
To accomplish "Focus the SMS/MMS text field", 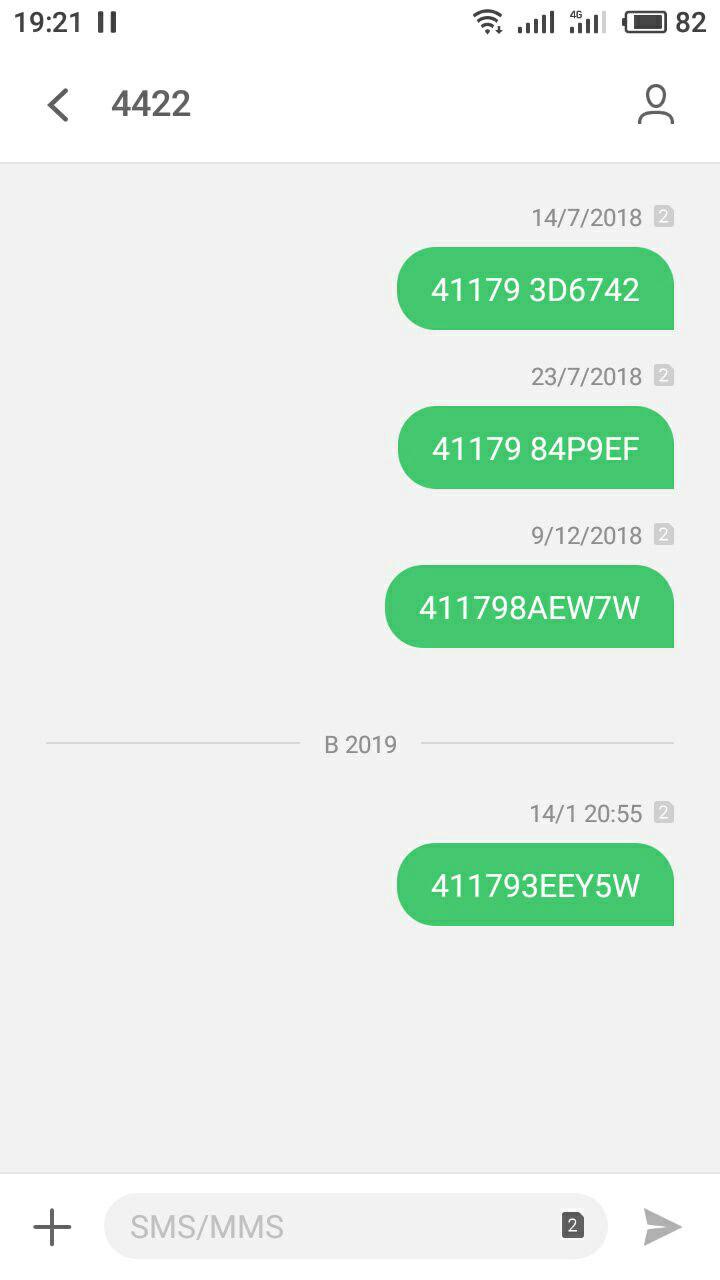I will tap(330, 1226).
